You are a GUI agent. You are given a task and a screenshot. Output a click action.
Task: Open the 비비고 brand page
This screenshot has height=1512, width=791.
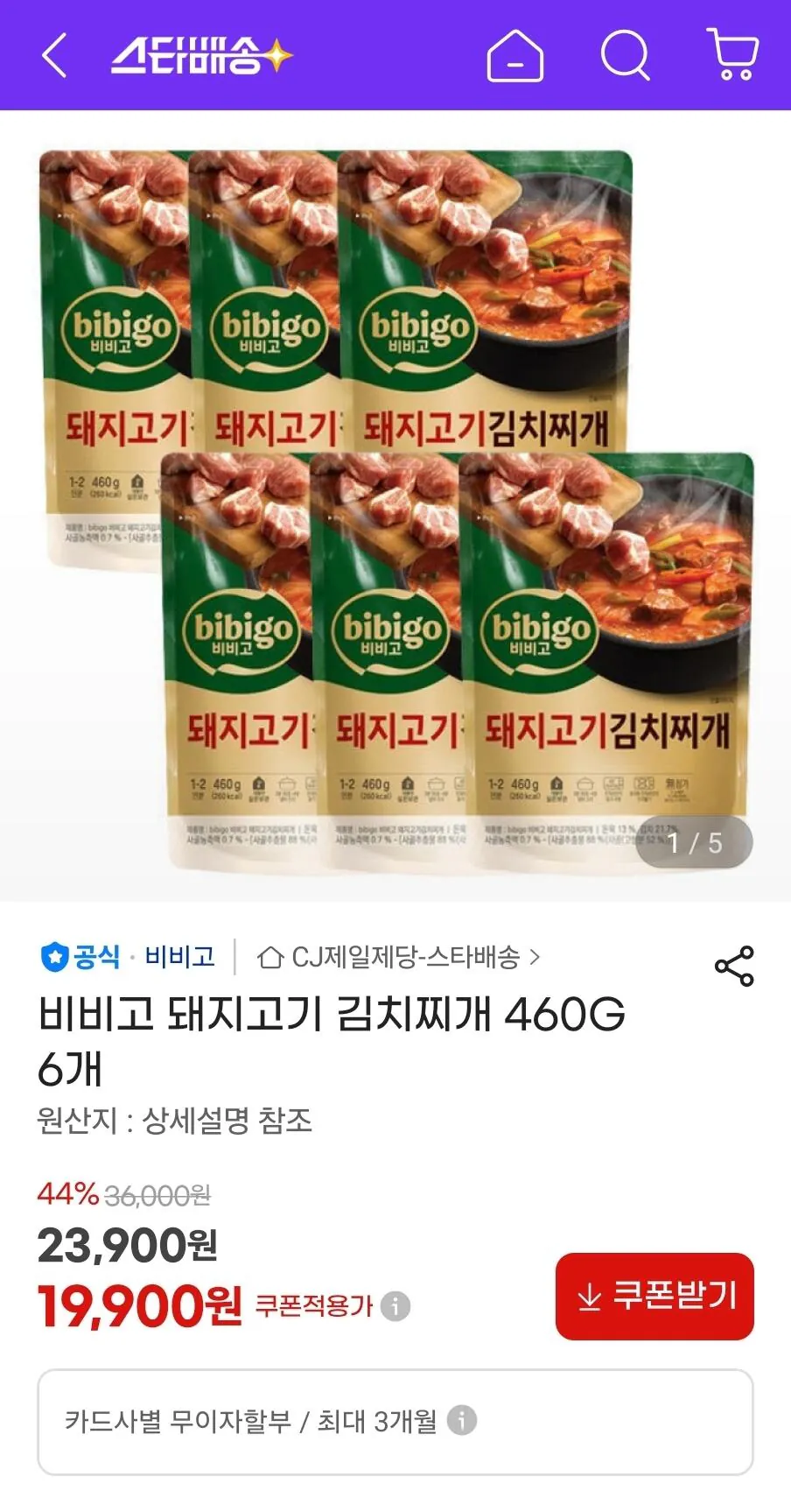pyautogui.click(x=180, y=958)
